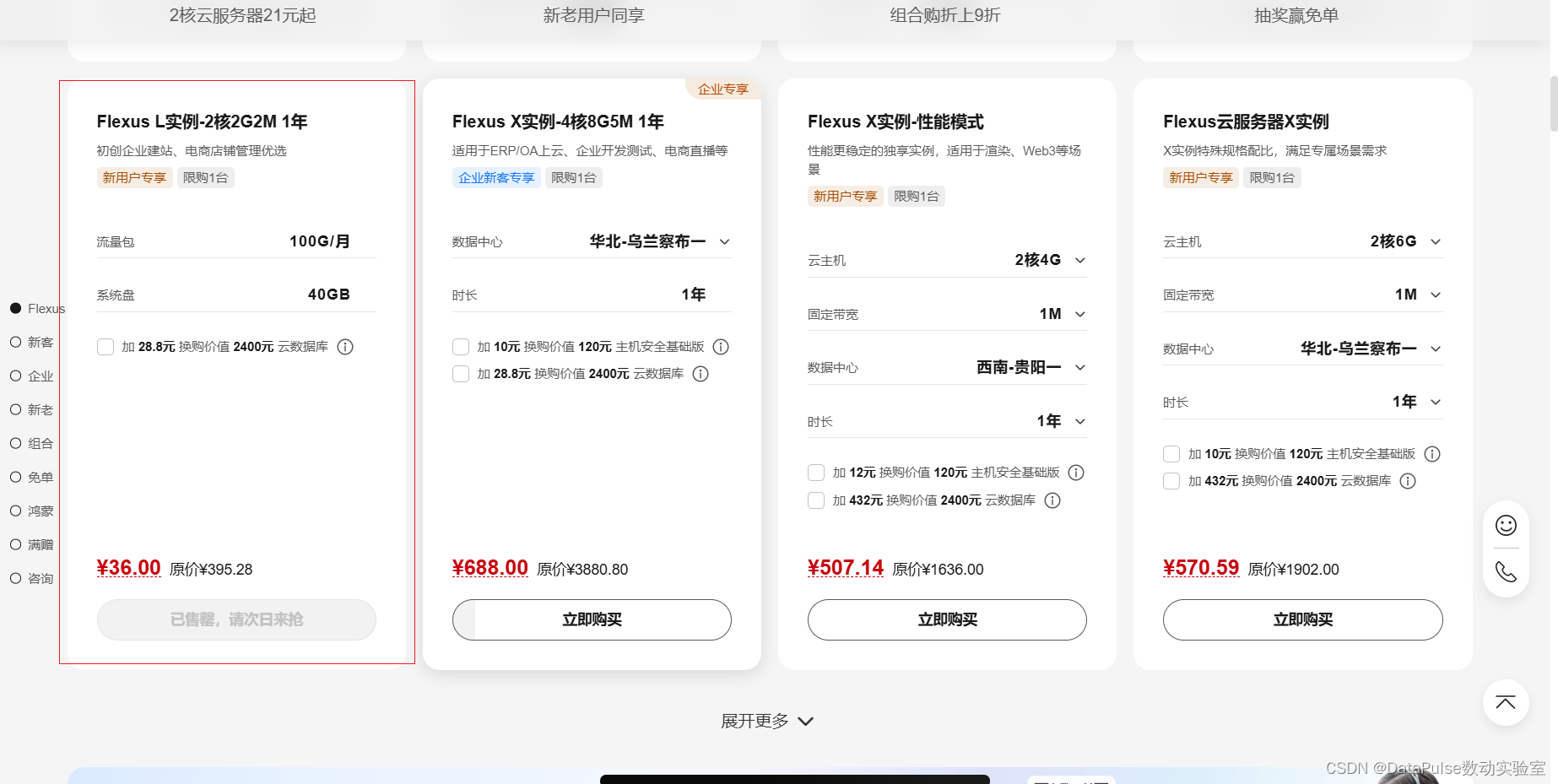1558x784 pixels.
Task: Tap 立即购买 under the ¥570.59 price
Action: 1302,619
